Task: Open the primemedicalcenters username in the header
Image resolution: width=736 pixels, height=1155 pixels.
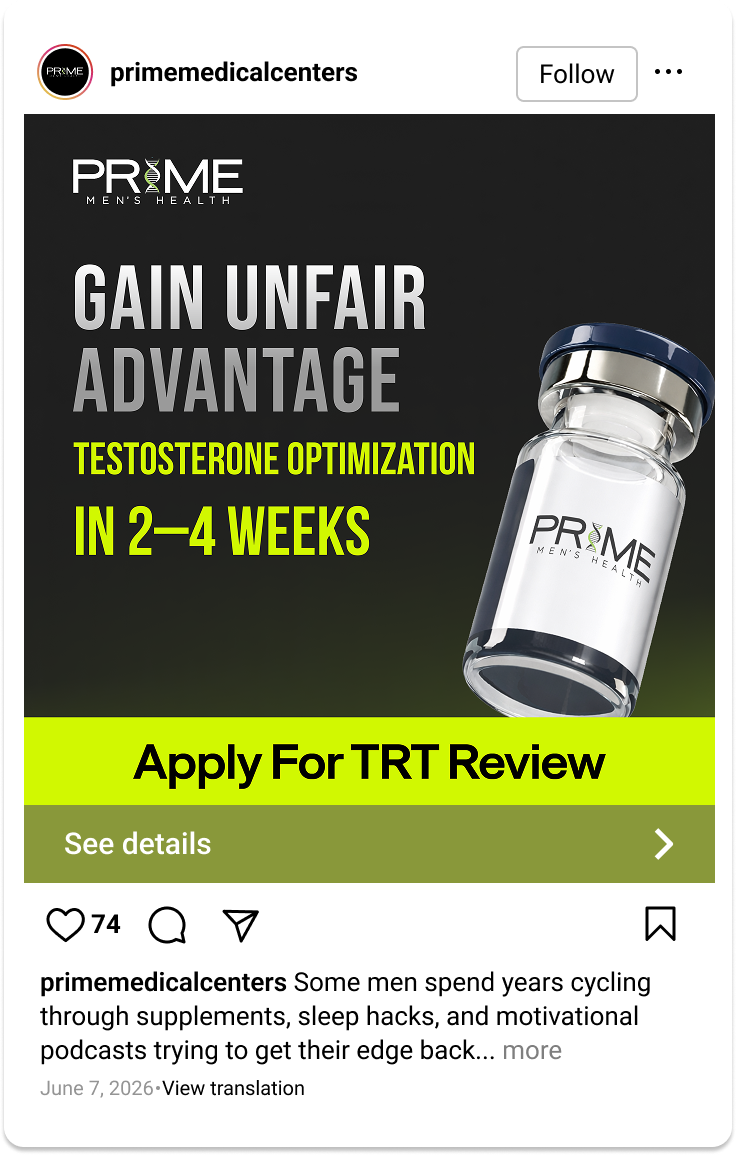Action: pyautogui.click(x=235, y=73)
